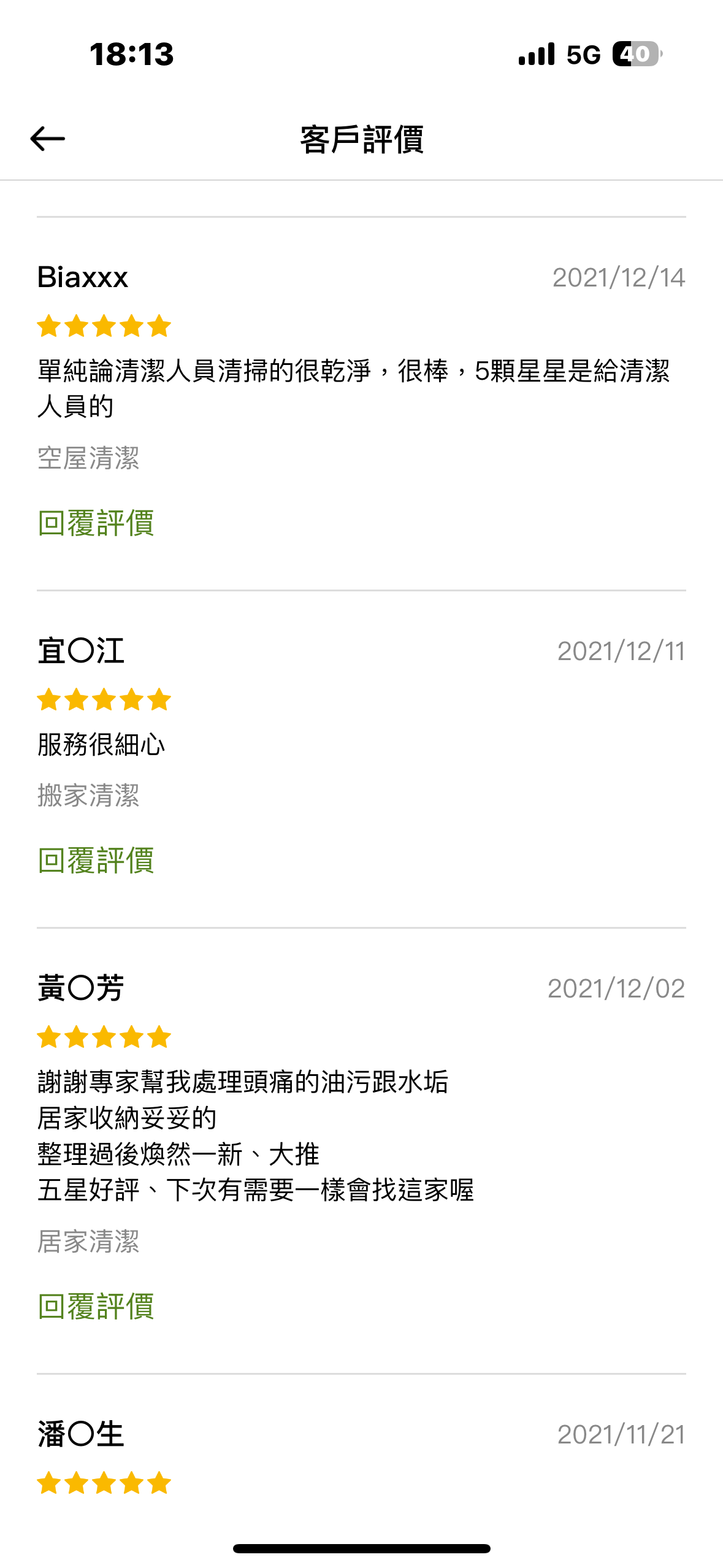Tap reviewer 黃〇芳's name
Image resolution: width=723 pixels, height=1568 pixels.
pos(80,988)
